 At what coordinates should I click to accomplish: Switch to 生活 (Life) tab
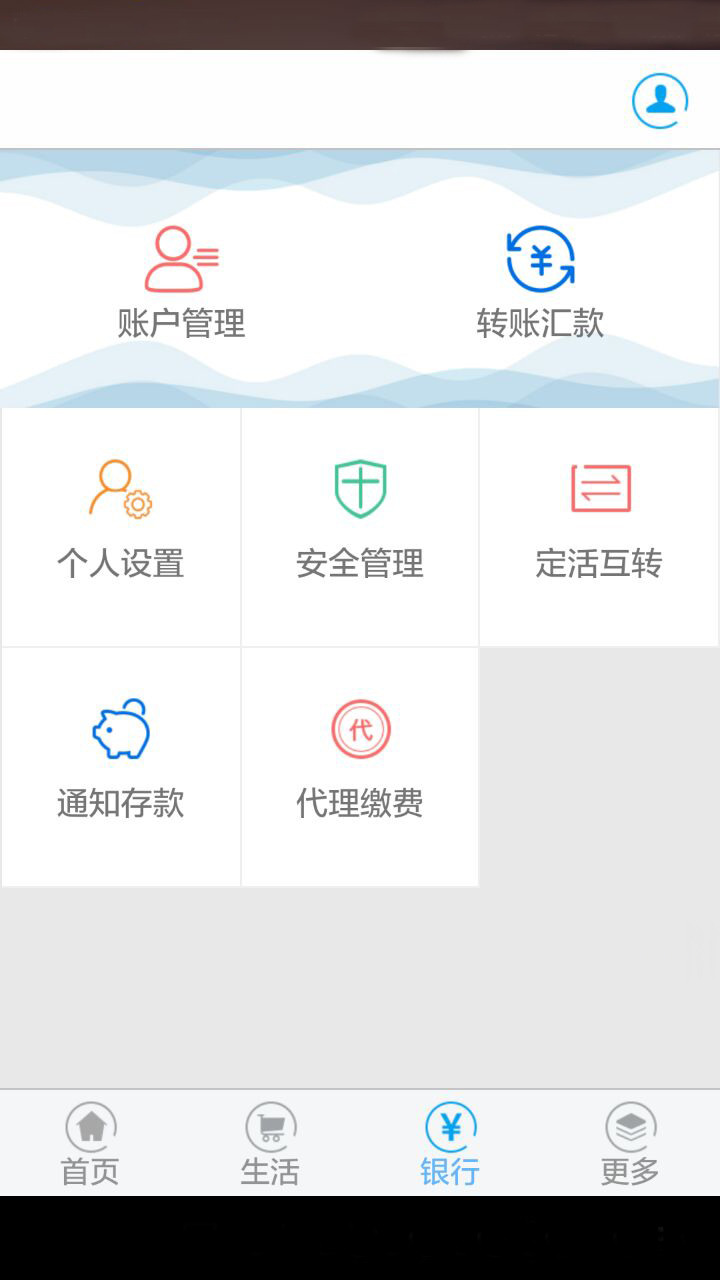click(270, 1143)
